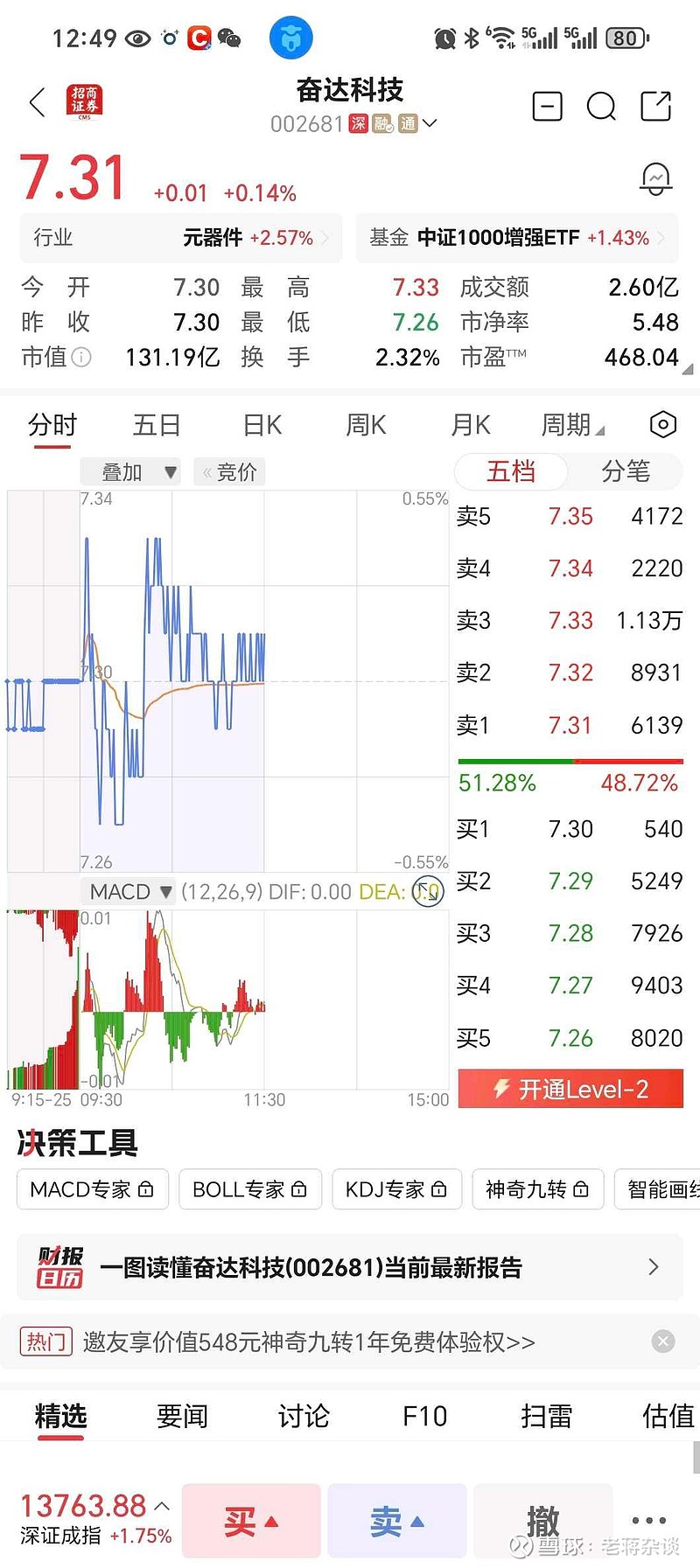700x1568 pixels.
Task: Switch to the 分笔 view
Action: (x=626, y=472)
